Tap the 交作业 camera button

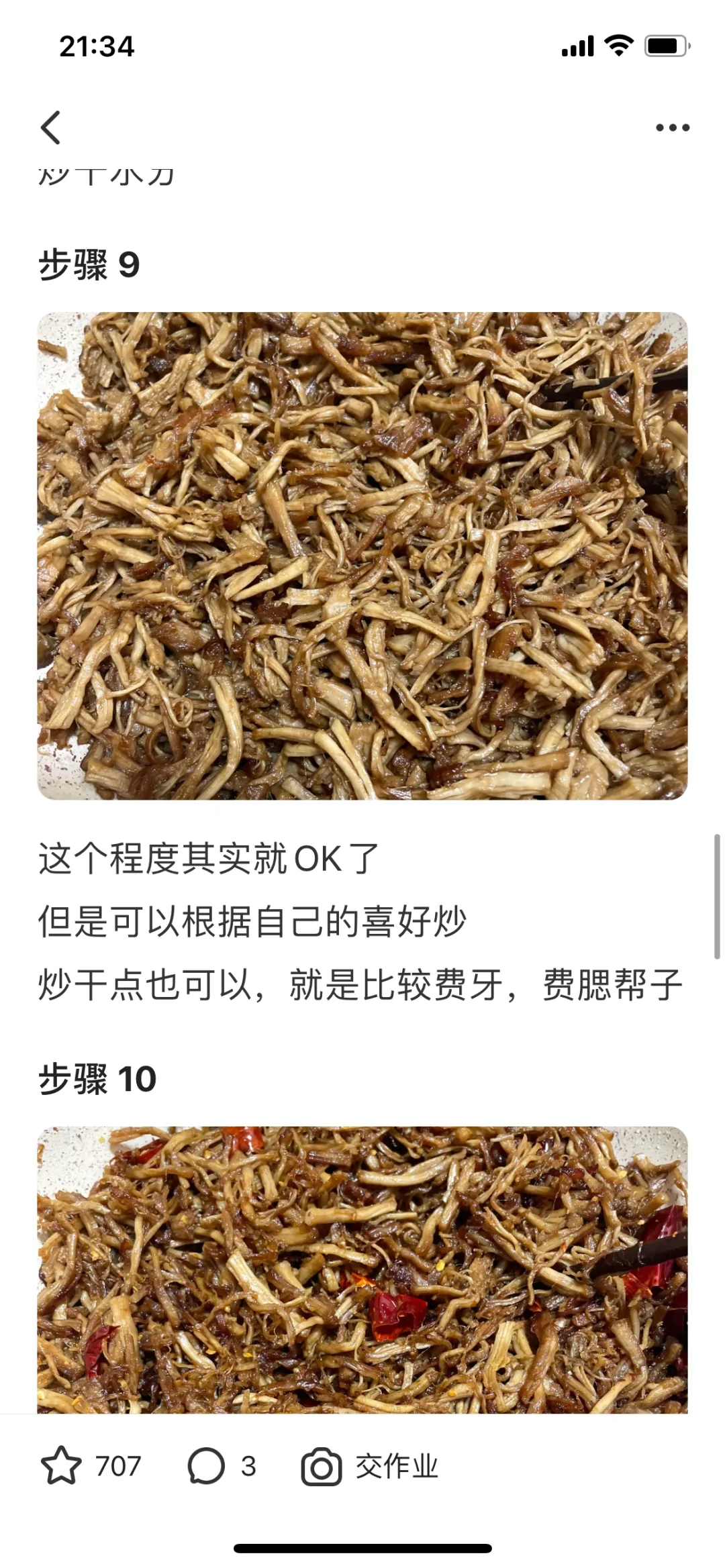pyautogui.click(x=369, y=1466)
